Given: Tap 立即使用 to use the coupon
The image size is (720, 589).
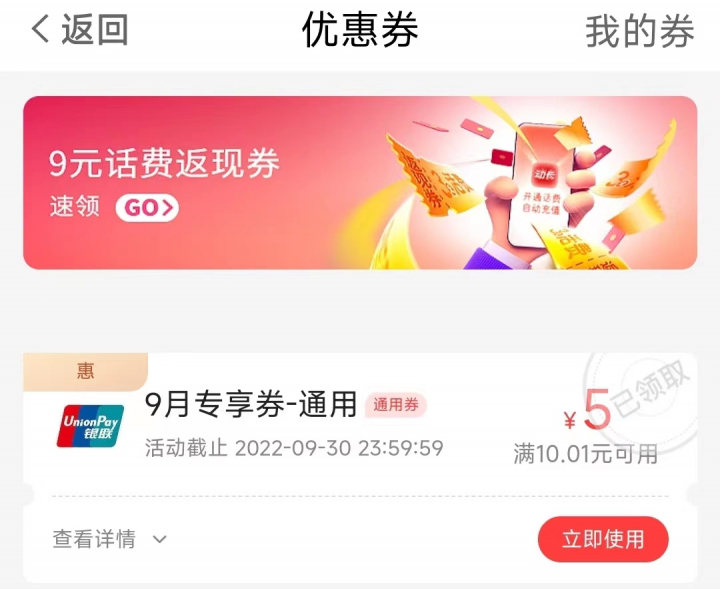Looking at the screenshot, I should click(602, 539).
